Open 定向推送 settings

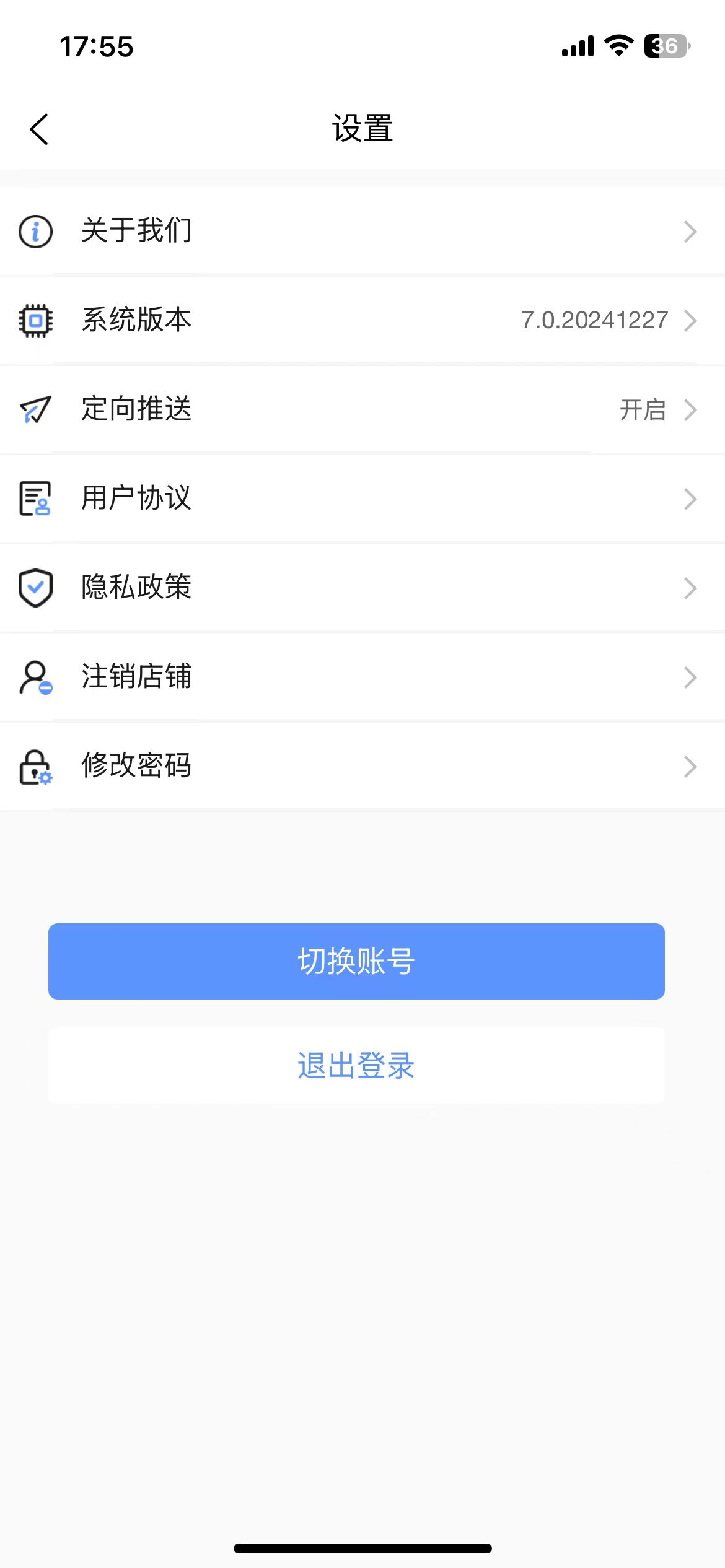point(362,409)
